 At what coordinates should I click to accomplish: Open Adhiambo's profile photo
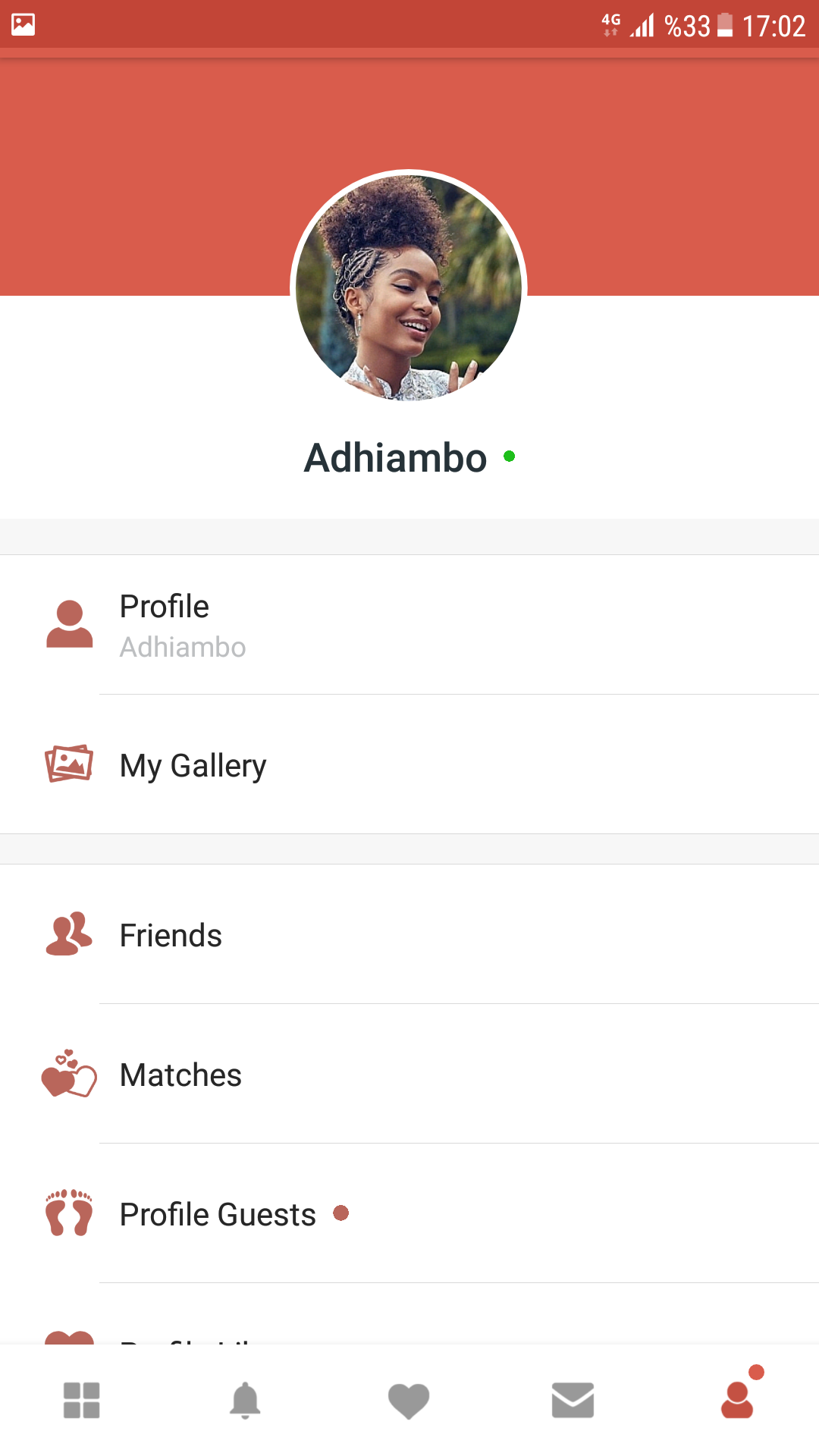(x=409, y=287)
